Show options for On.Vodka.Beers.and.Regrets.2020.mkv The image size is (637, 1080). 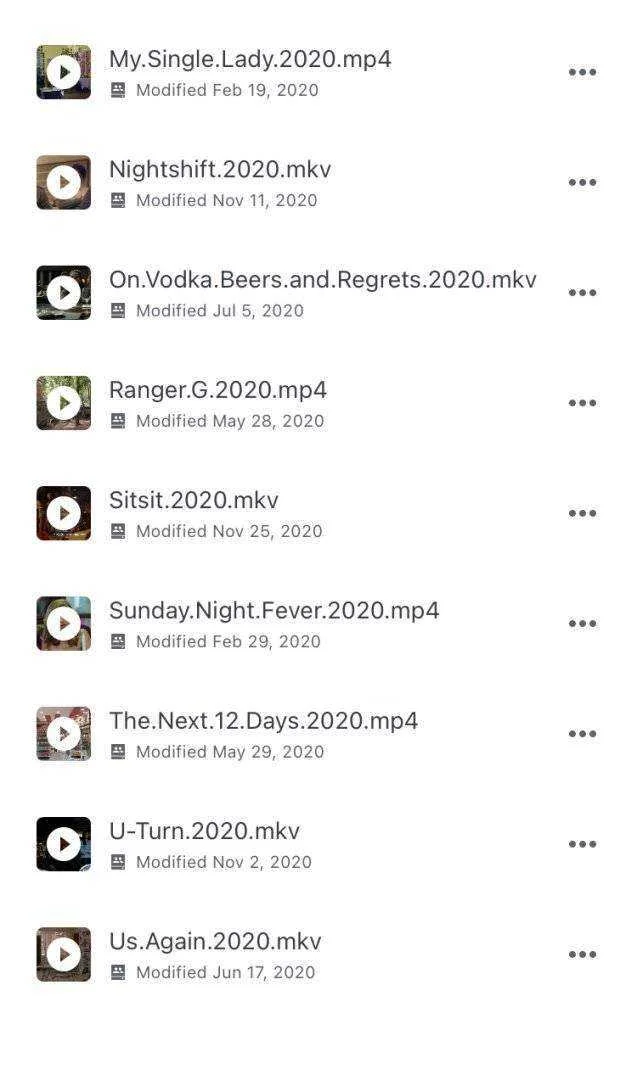(582, 292)
